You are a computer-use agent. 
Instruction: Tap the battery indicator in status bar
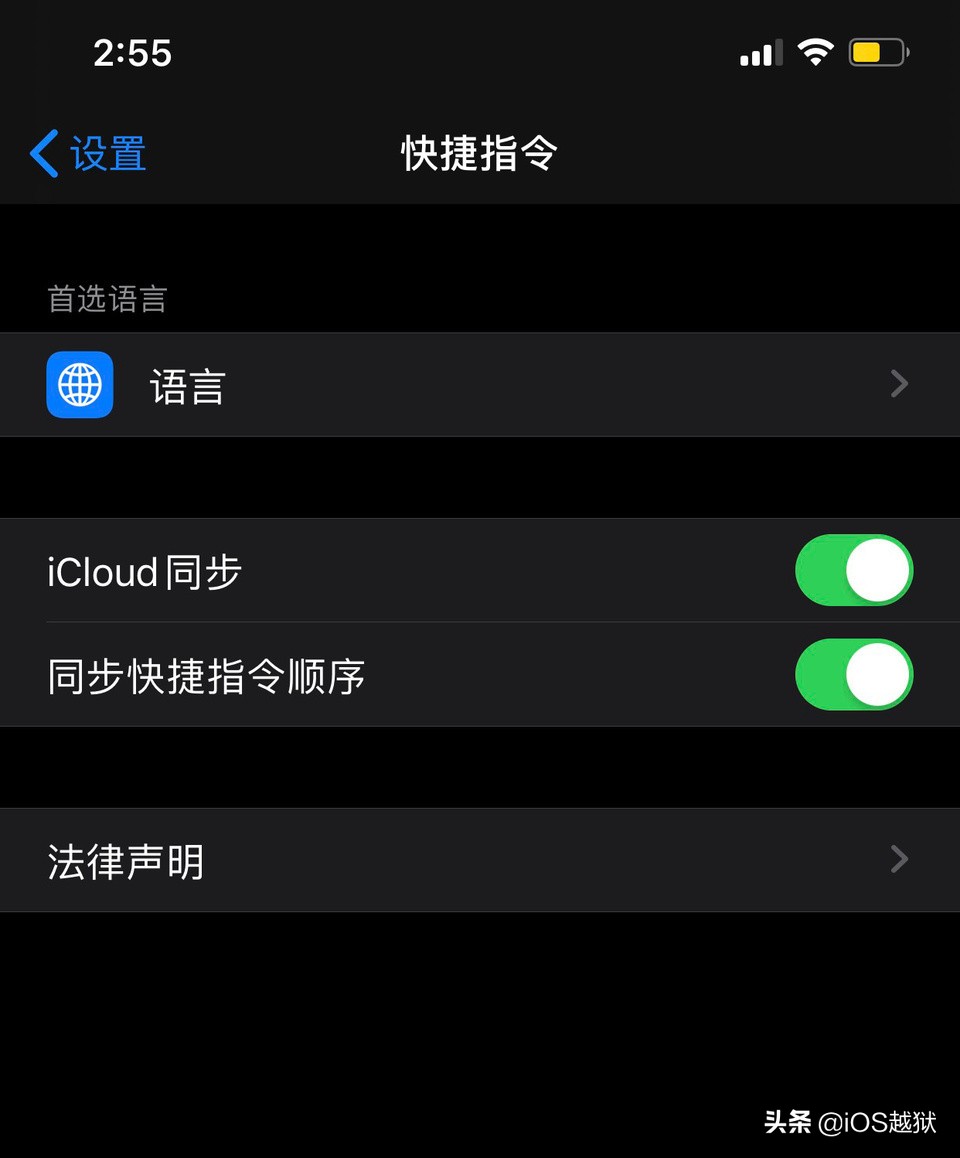878,50
